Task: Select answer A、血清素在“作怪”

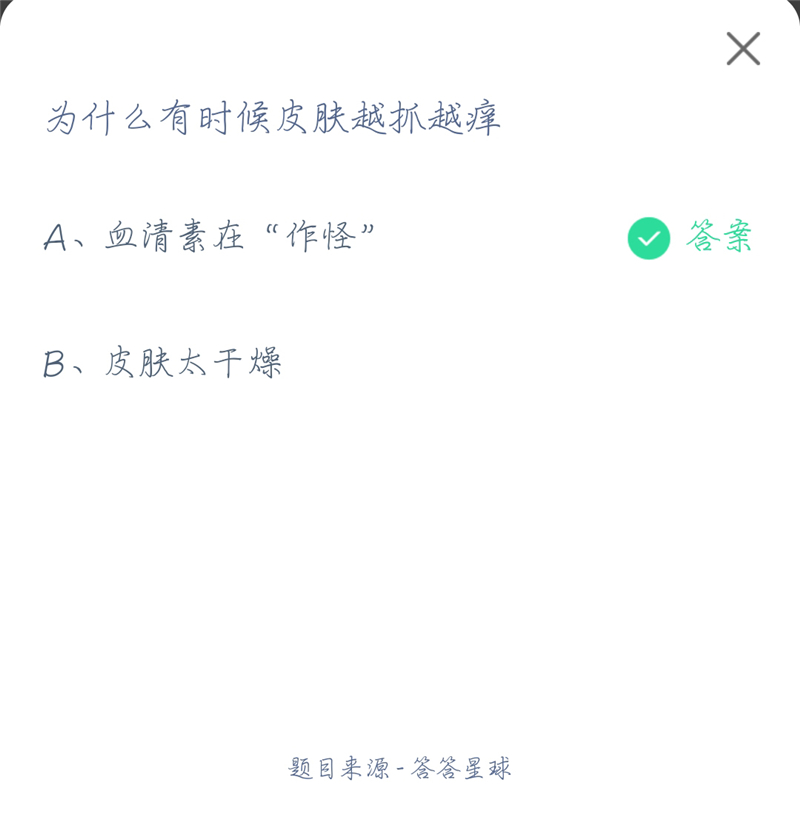Action: tap(210, 238)
